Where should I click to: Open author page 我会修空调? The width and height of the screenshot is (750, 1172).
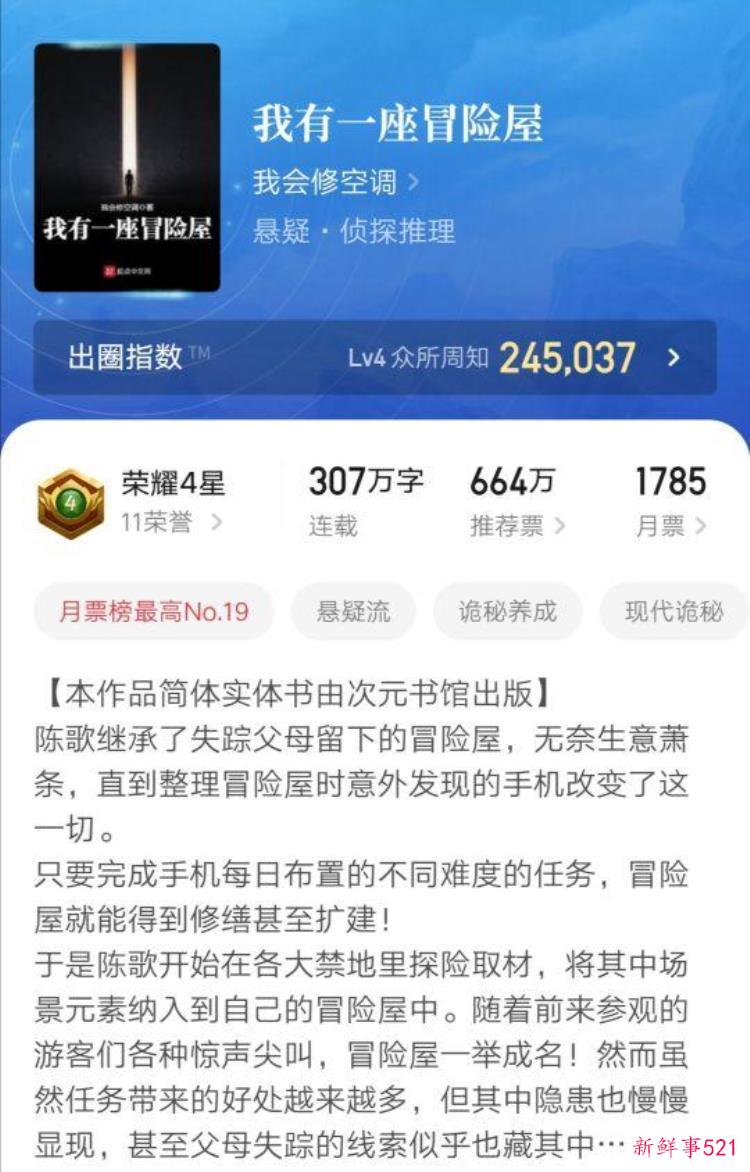[335, 183]
